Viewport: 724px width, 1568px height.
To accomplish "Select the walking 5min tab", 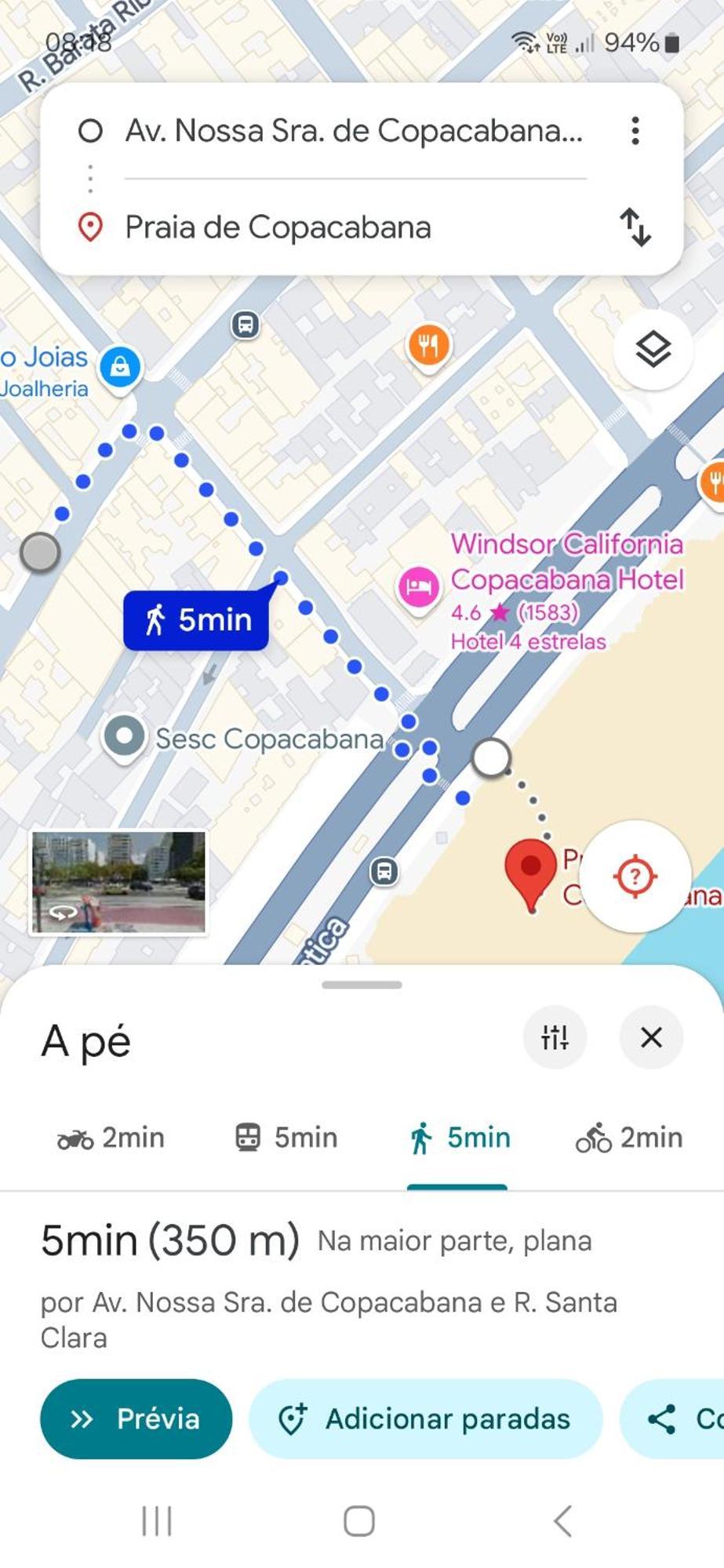I will 459,1138.
